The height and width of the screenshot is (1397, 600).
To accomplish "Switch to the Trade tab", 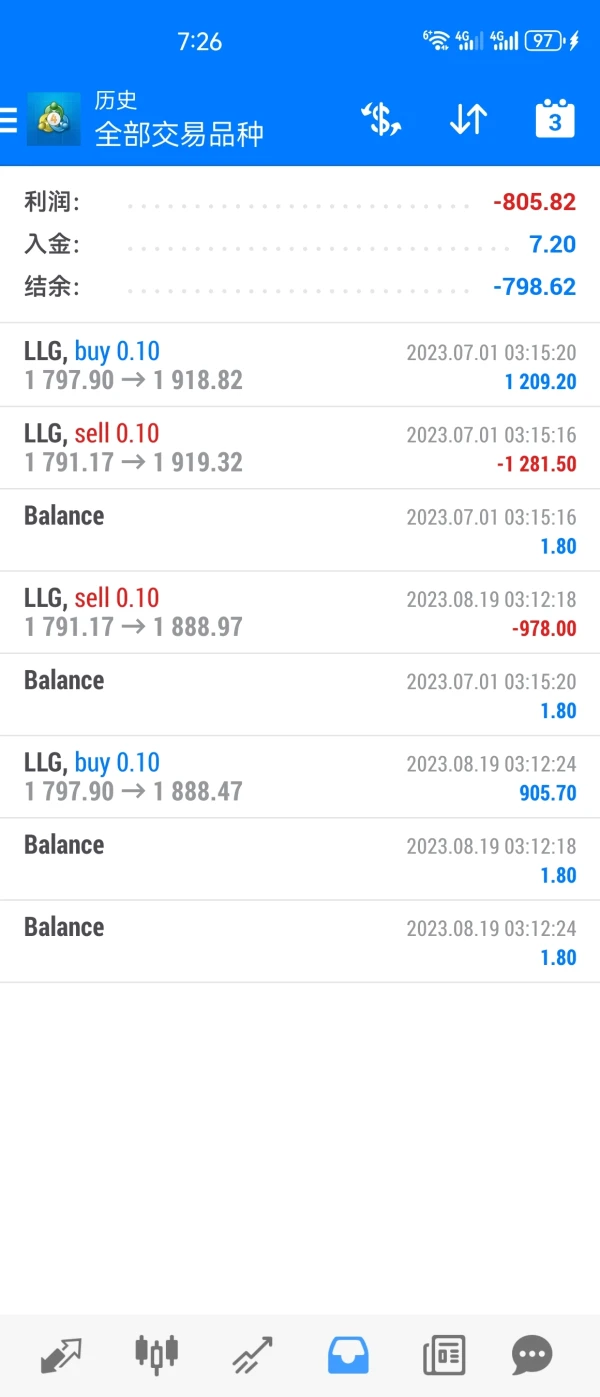I will [x=252, y=1356].
